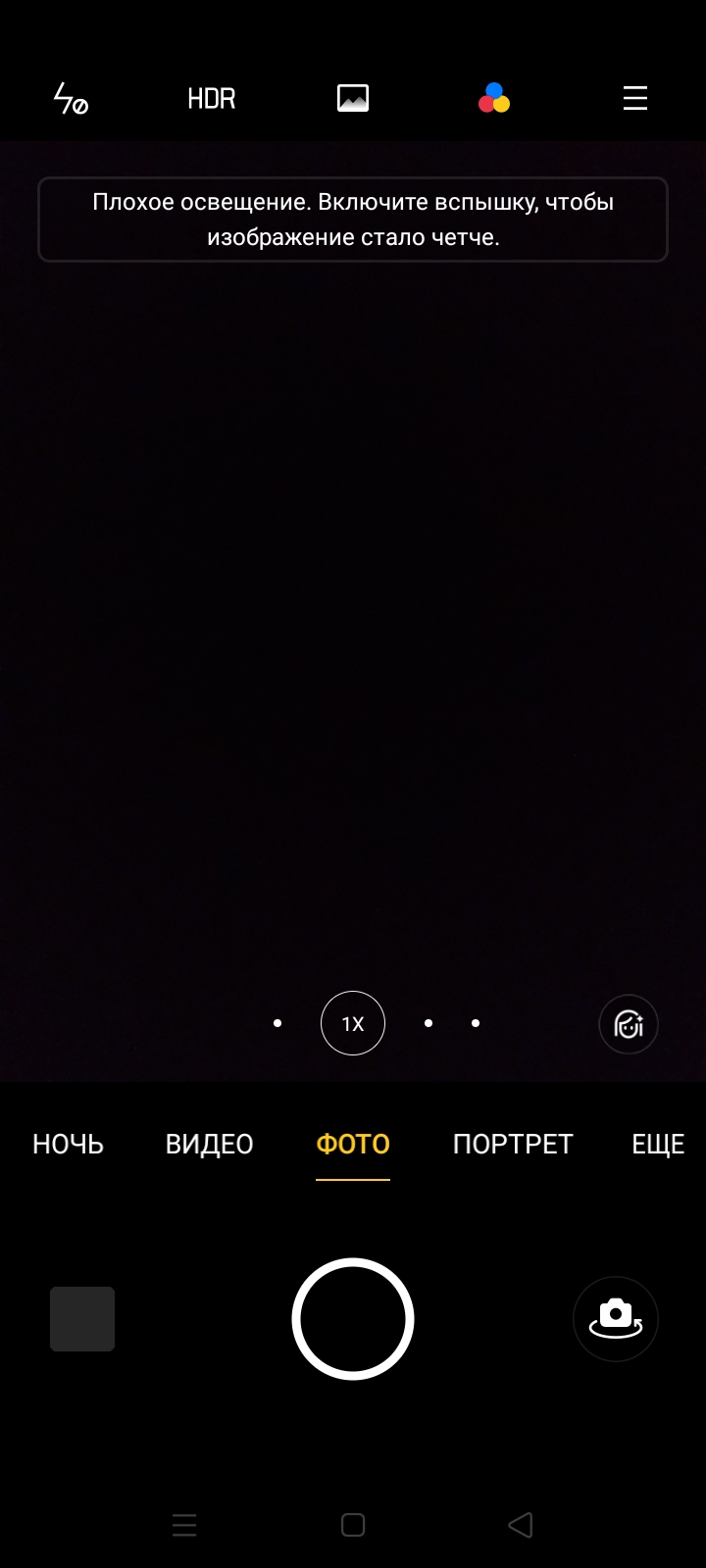Screen dimensions: 706x1568
Task: Tap the picture frame icon in top bar
Action: (x=353, y=99)
